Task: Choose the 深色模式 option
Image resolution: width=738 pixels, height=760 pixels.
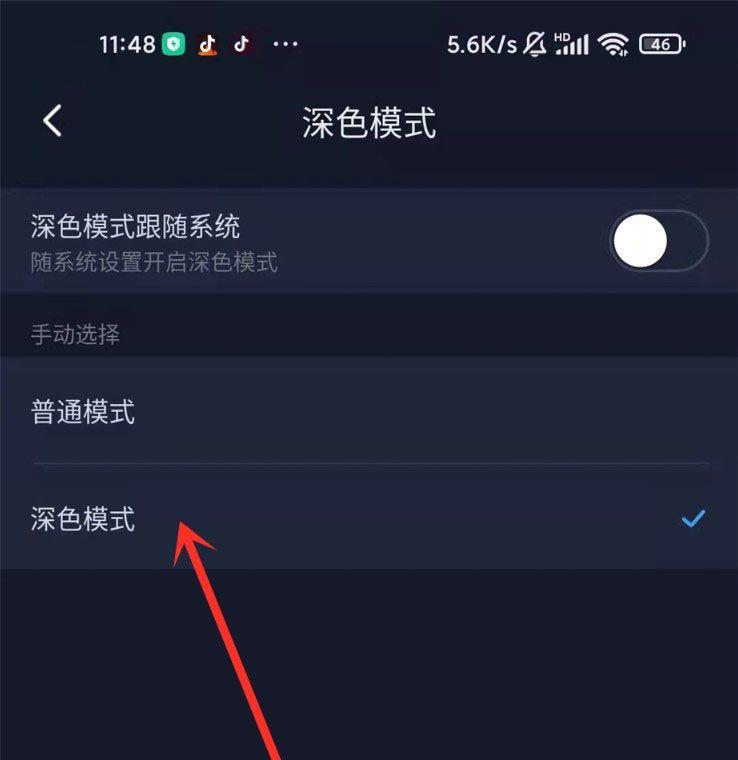Action: coord(84,519)
